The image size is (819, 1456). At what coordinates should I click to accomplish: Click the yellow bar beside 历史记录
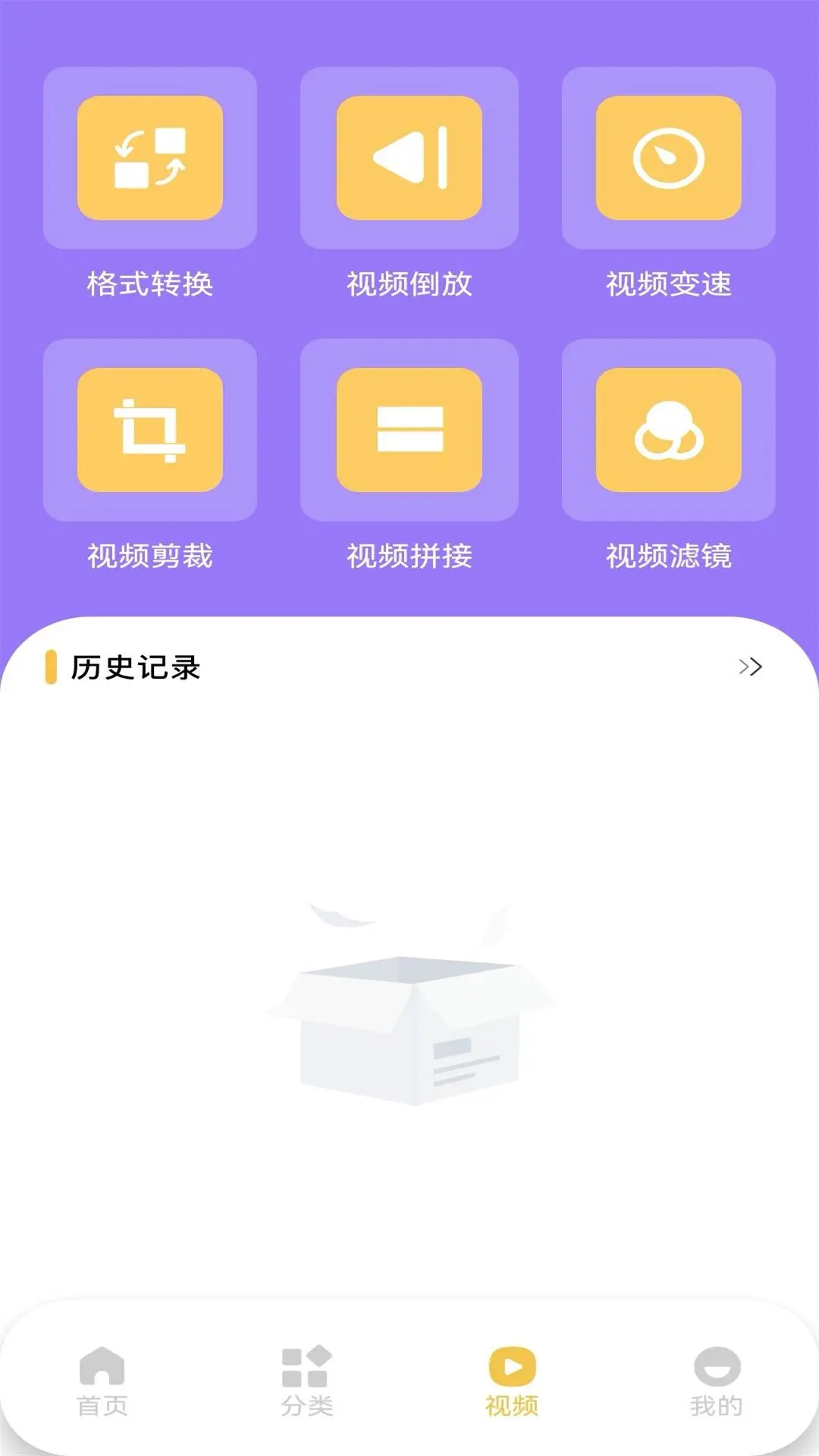[x=51, y=667]
